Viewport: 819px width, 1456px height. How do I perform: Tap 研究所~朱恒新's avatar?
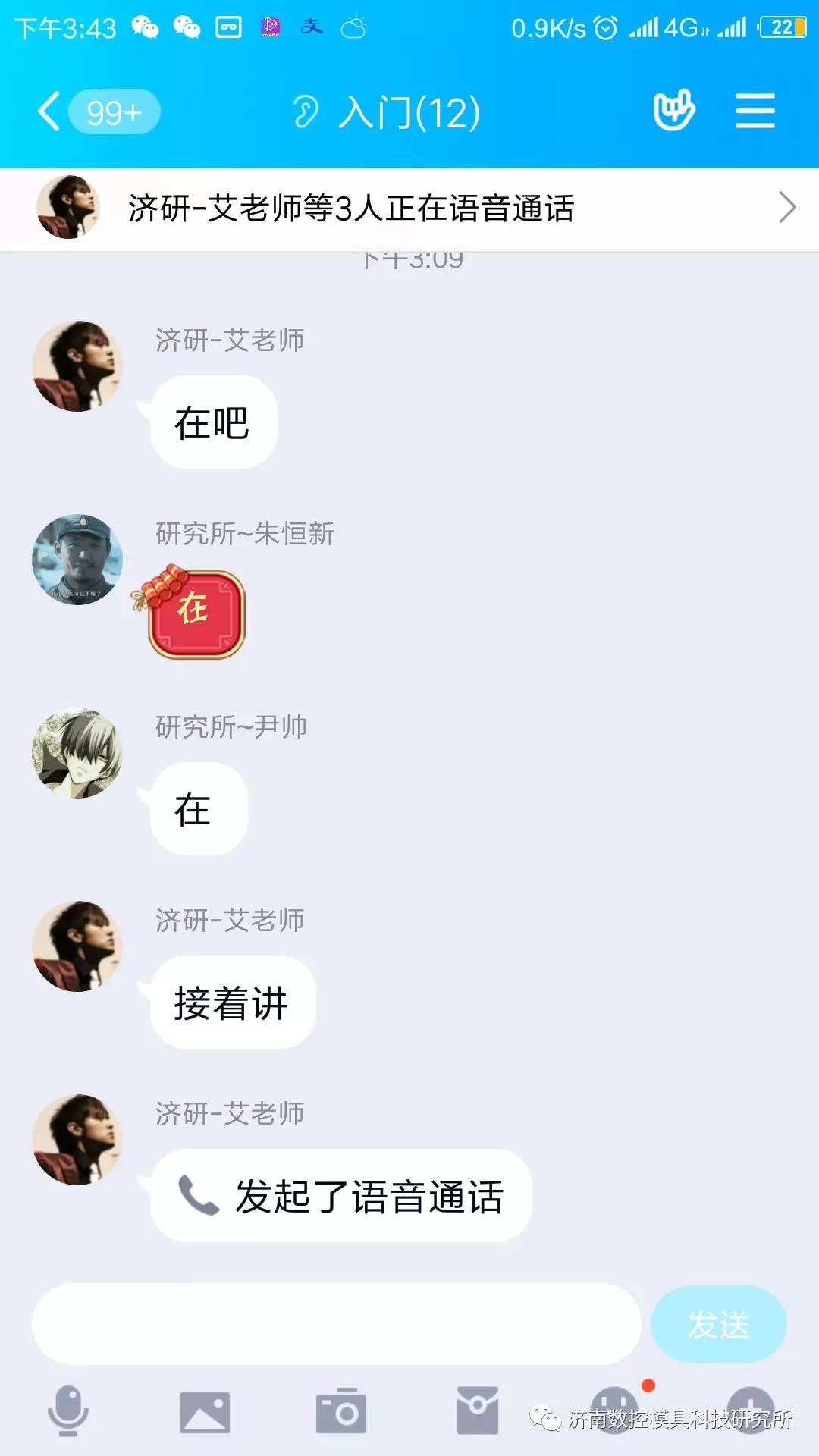(x=77, y=560)
